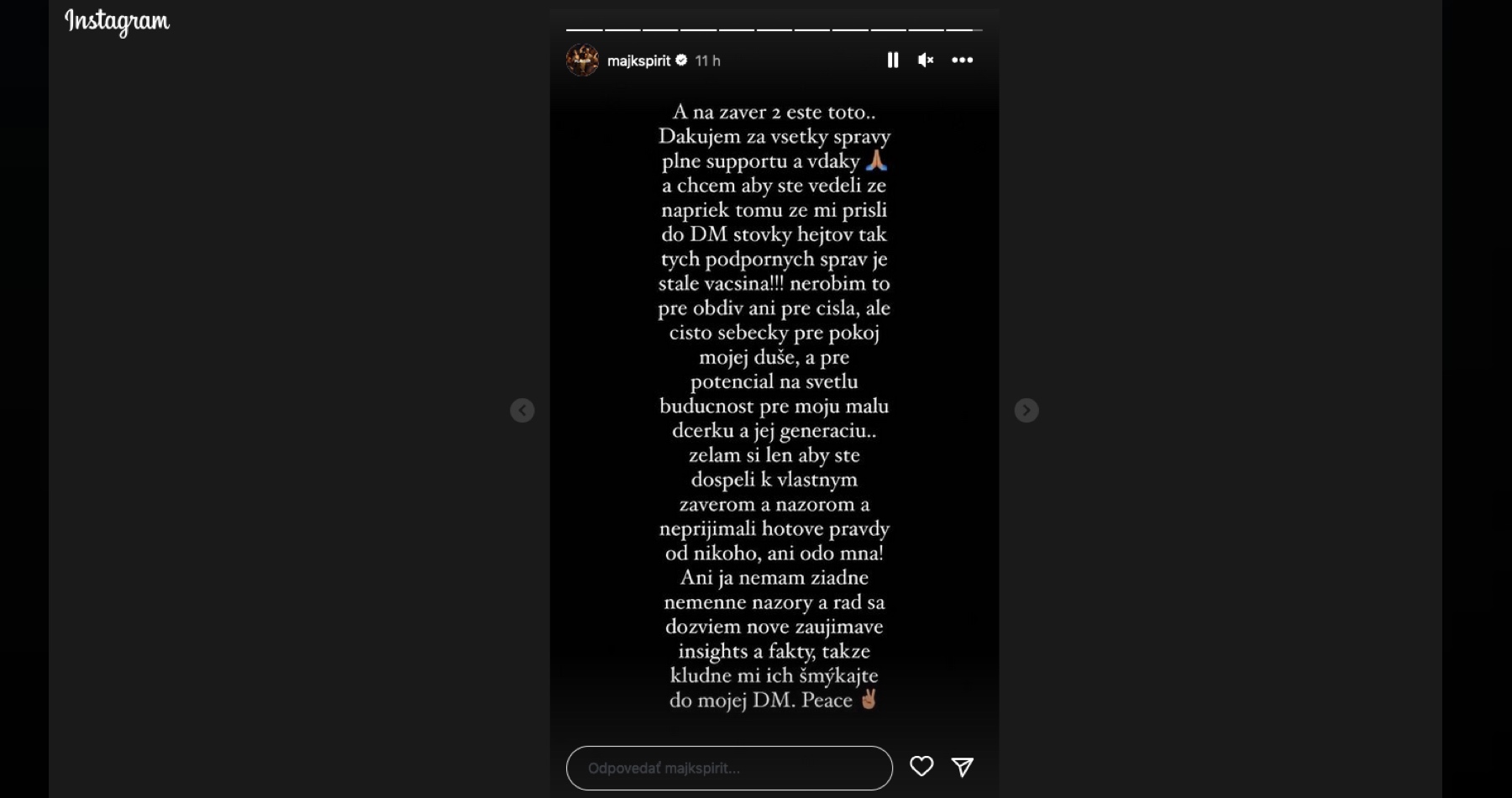This screenshot has height=798, width=1512.
Task: Pause the story playback
Action: pos(892,60)
